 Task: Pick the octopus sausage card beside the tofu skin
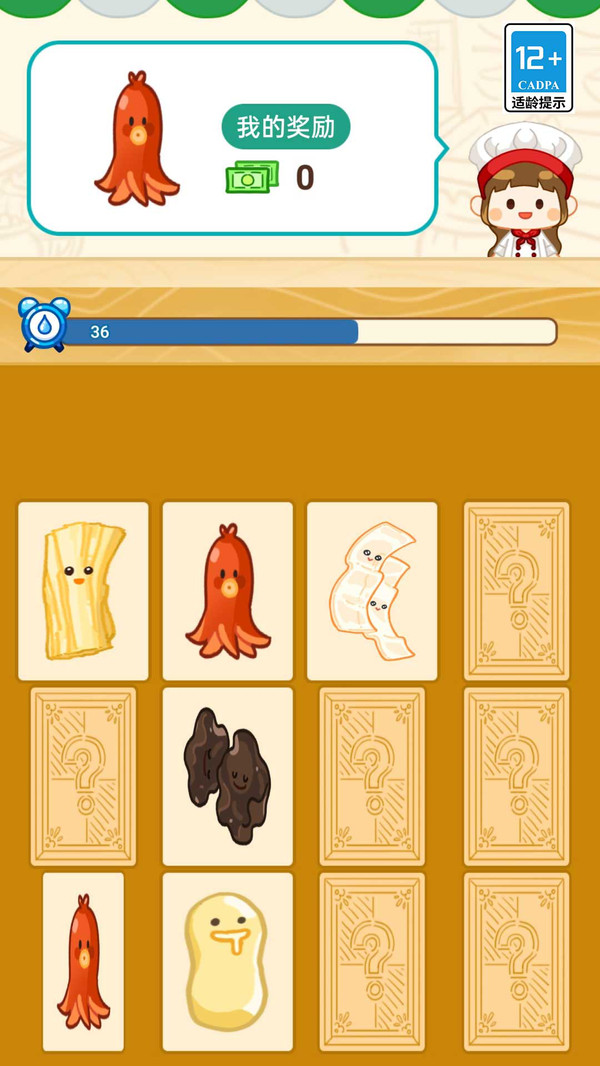tap(228, 591)
